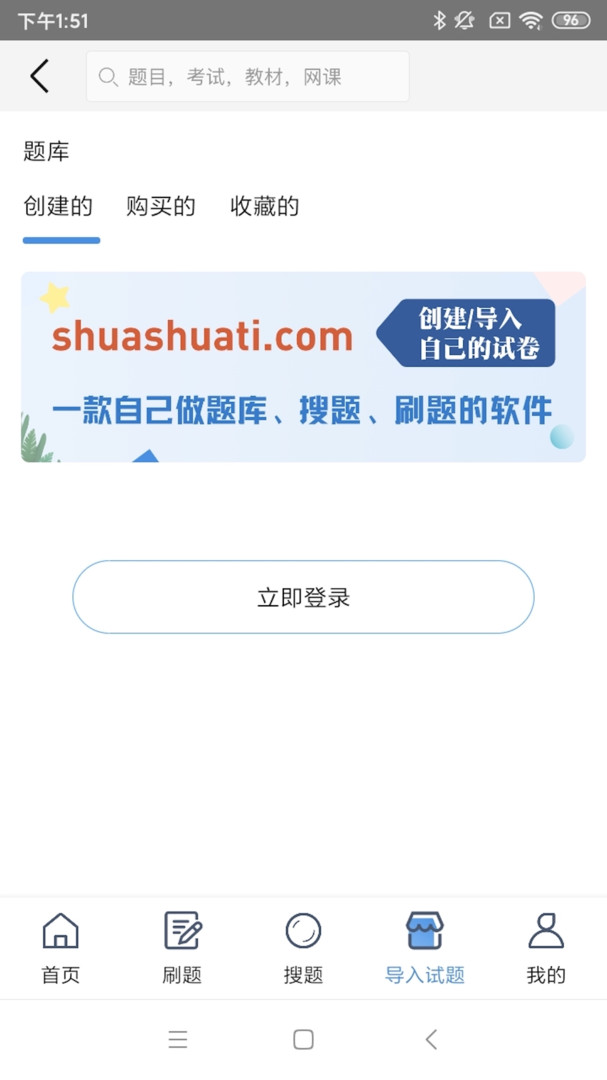The width and height of the screenshot is (607, 1080).
Task: Go back using the top arrow
Action: point(40,76)
